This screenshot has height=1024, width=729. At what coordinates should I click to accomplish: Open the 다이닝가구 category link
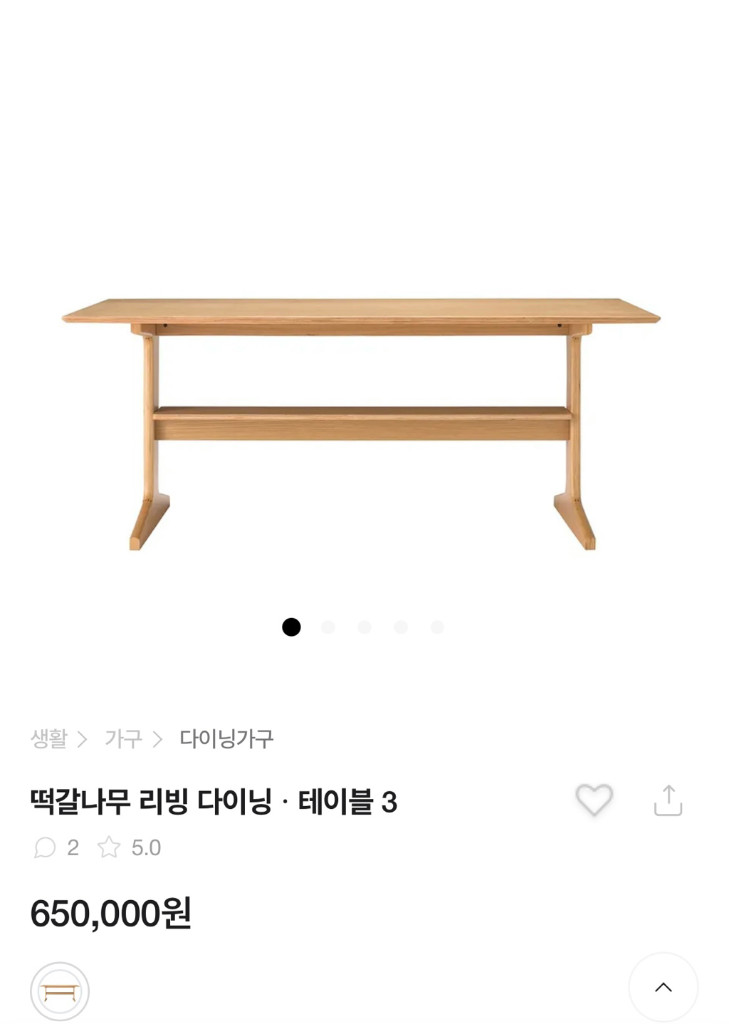[x=228, y=739]
